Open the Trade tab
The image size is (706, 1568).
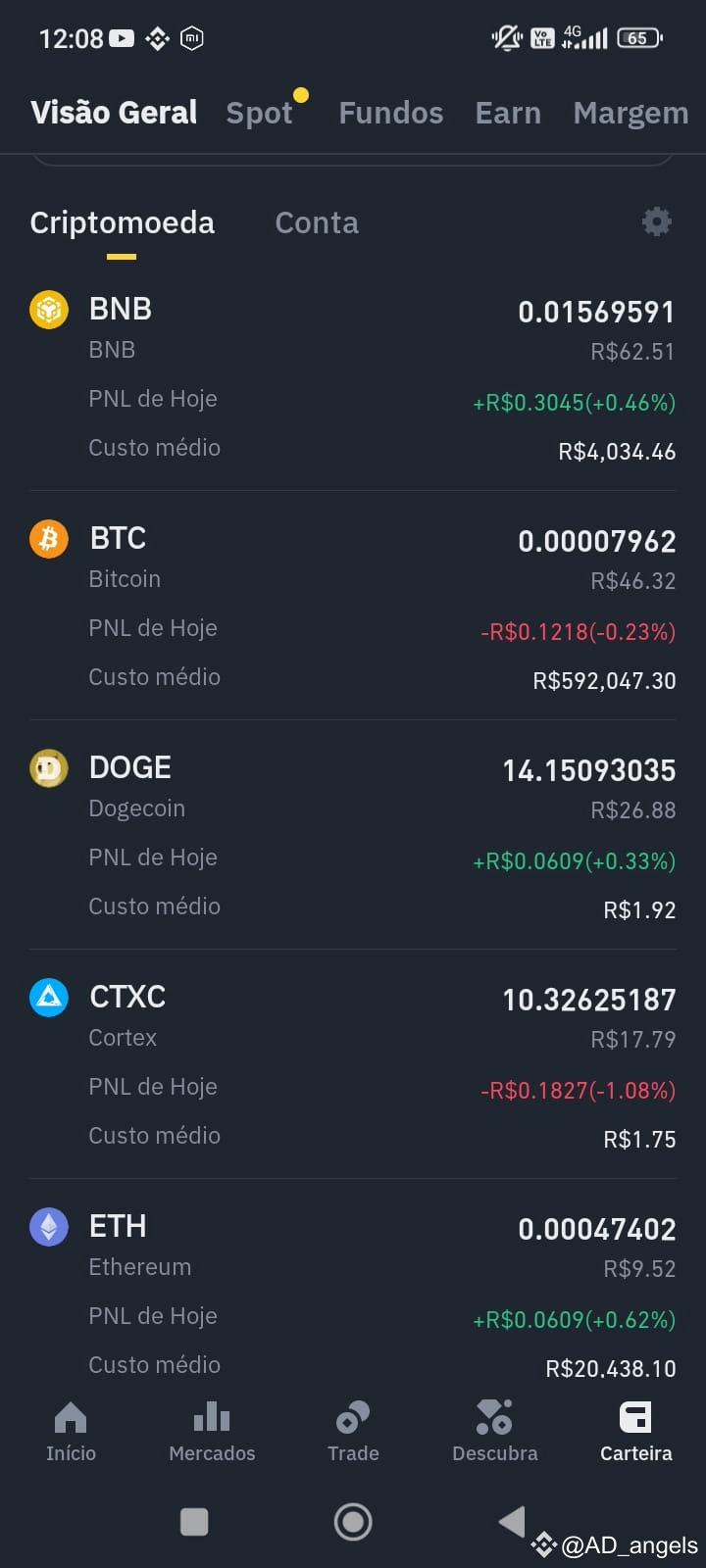click(x=353, y=1432)
